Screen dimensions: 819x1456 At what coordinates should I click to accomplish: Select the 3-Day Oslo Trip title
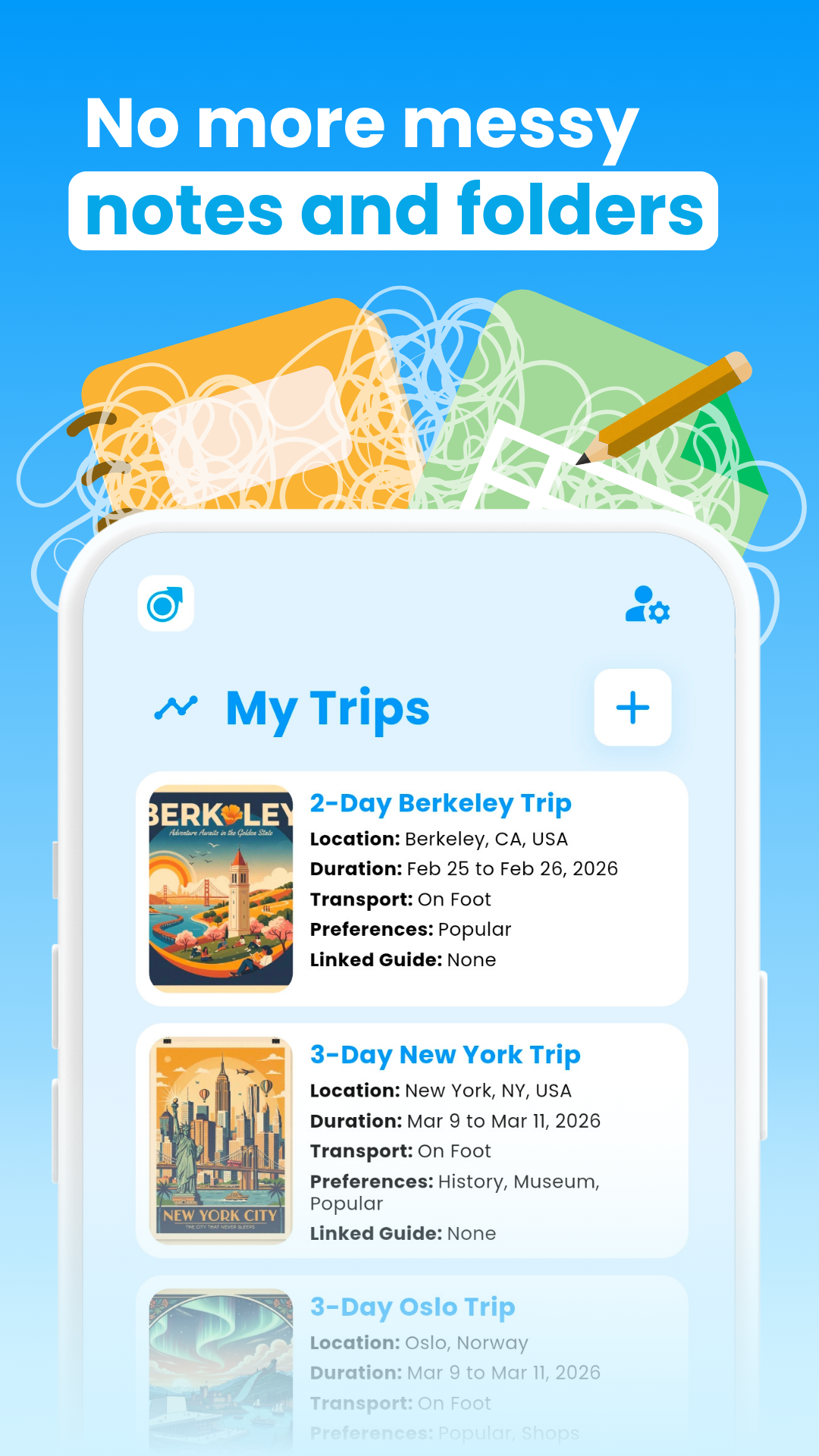click(413, 1307)
